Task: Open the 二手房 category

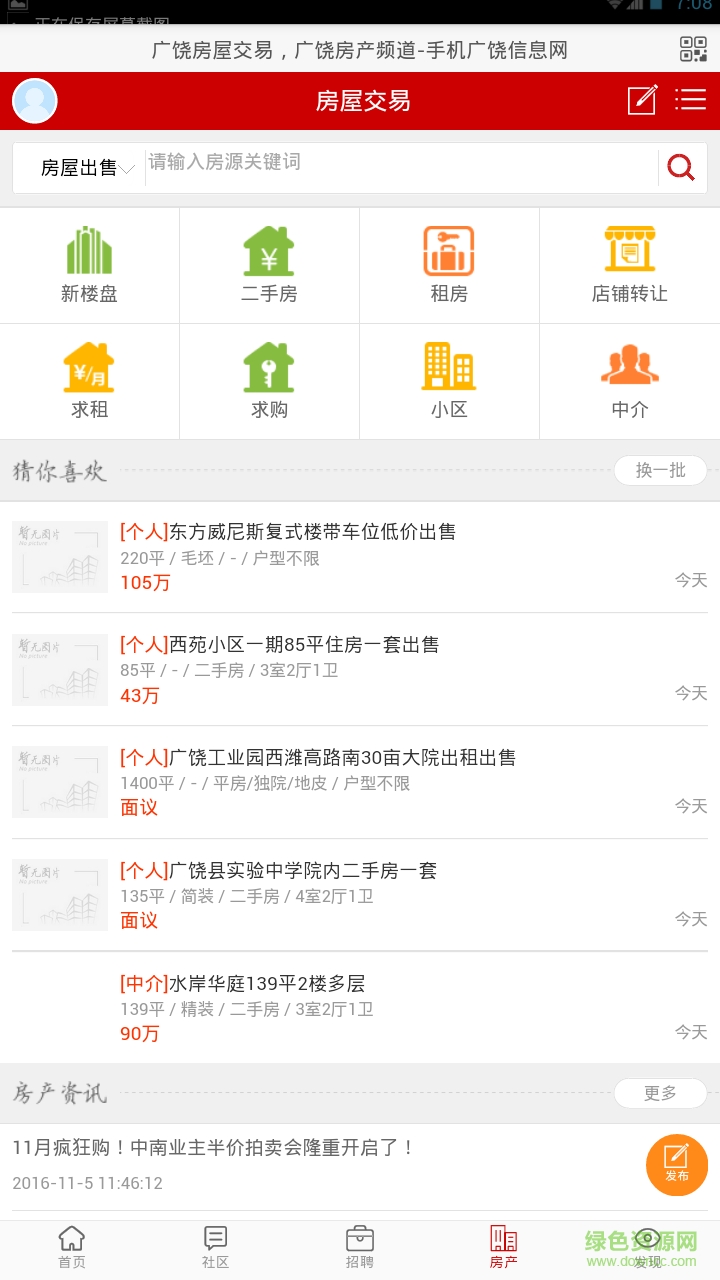Action: (269, 265)
